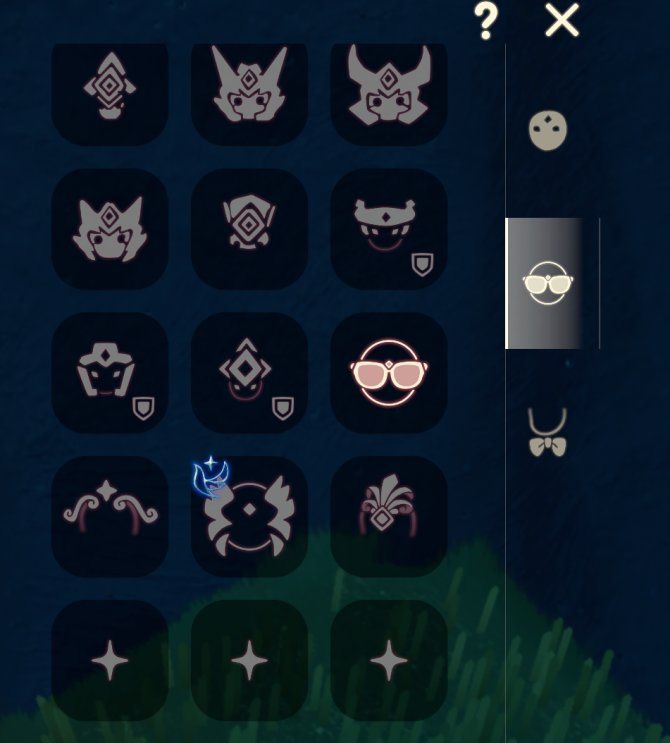Equip the round sunglasses accessory
Screen dimensions: 670x743
coord(389,372)
